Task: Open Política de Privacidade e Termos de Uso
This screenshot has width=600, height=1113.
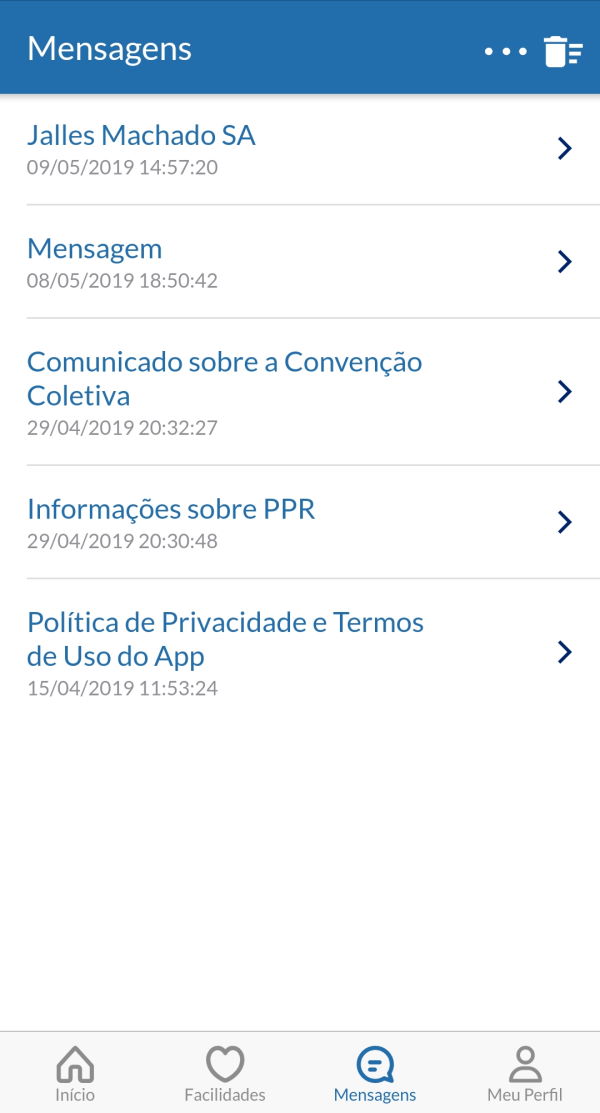Action: [300, 652]
